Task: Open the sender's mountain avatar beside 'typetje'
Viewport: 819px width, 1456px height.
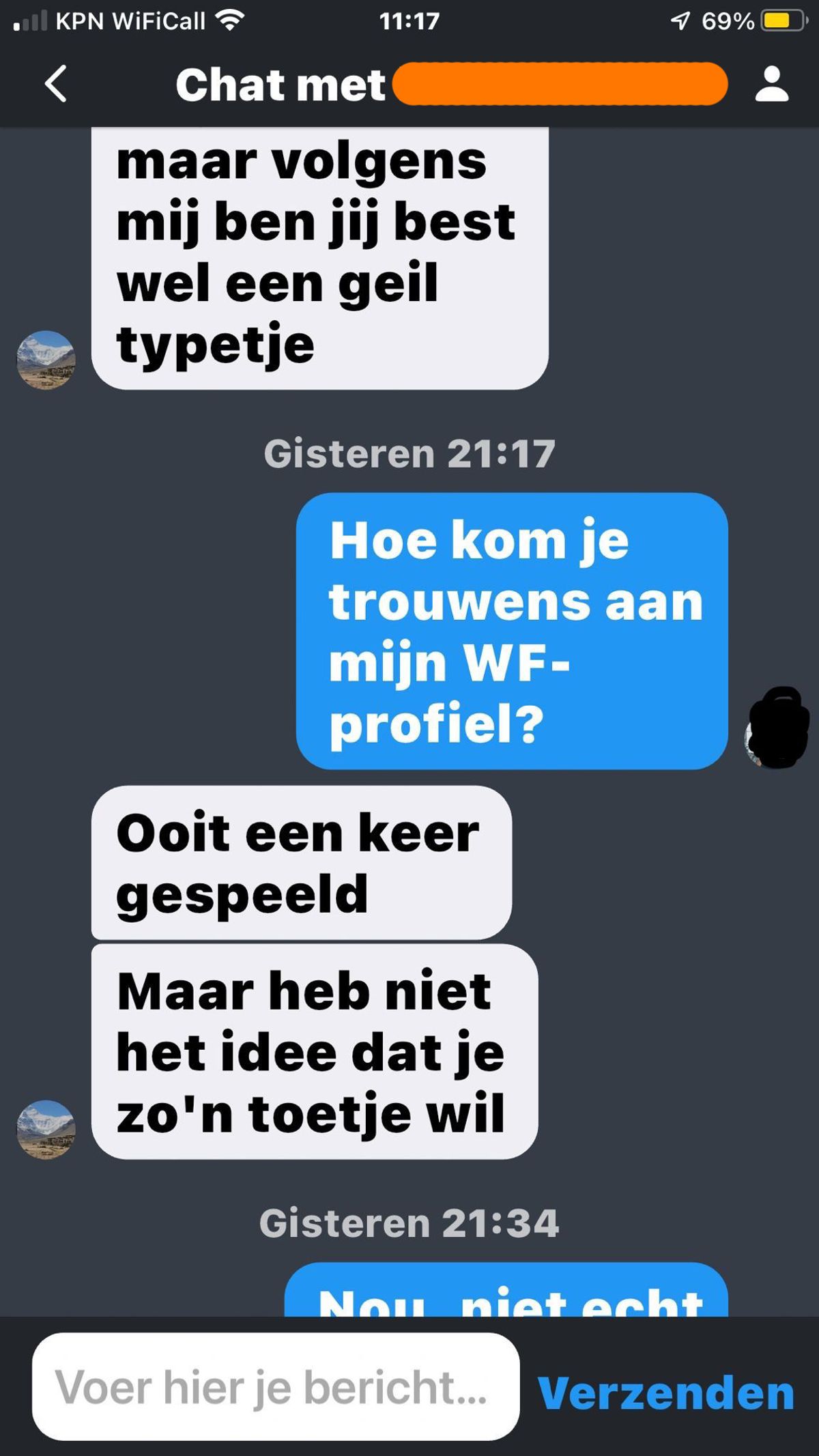Action: 46,360
